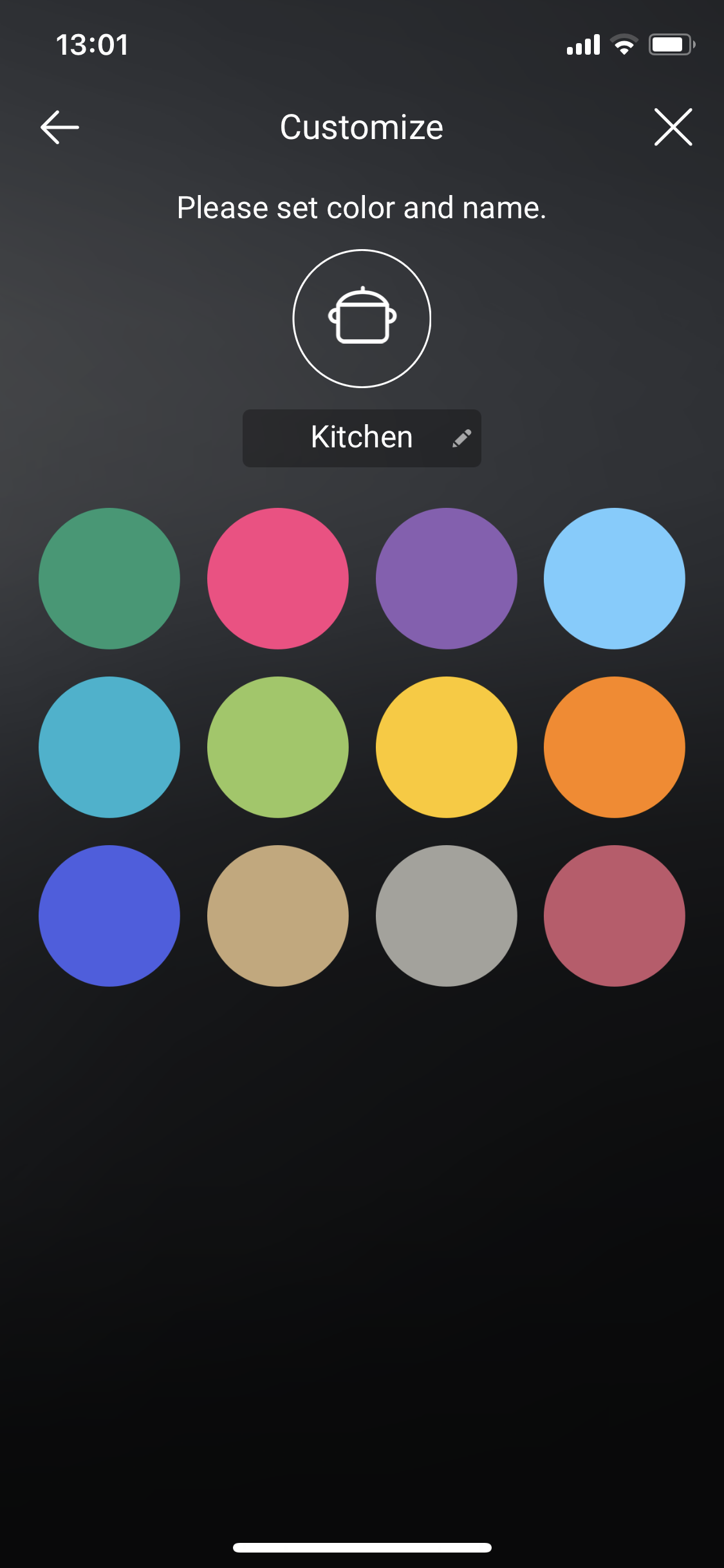Pick the purple color swatch
The width and height of the screenshot is (724, 1568).
coord(447,579)
